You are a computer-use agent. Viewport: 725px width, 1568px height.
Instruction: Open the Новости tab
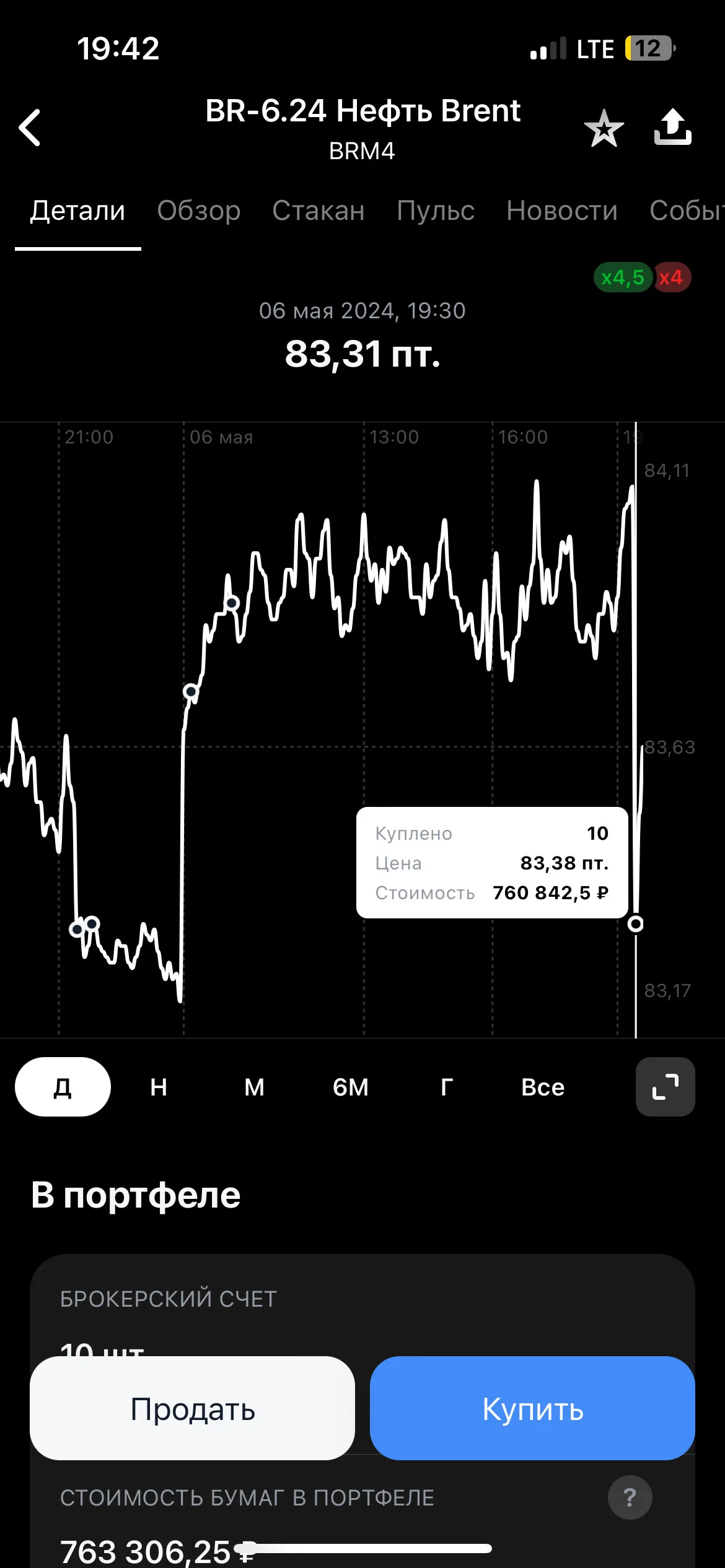click(x=562, y=211)
